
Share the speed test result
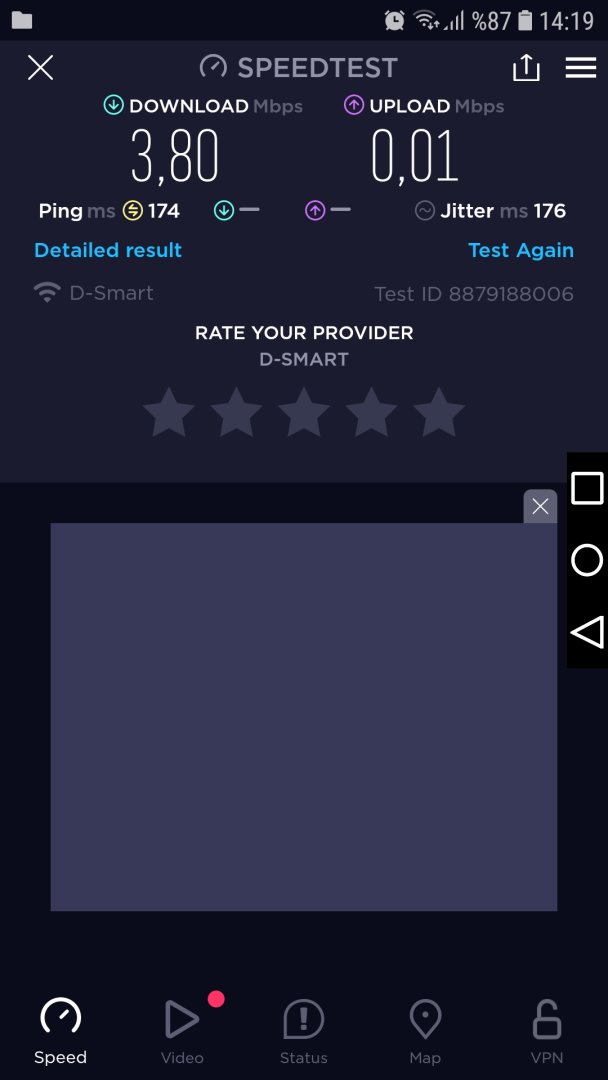[x=526, y=68]
